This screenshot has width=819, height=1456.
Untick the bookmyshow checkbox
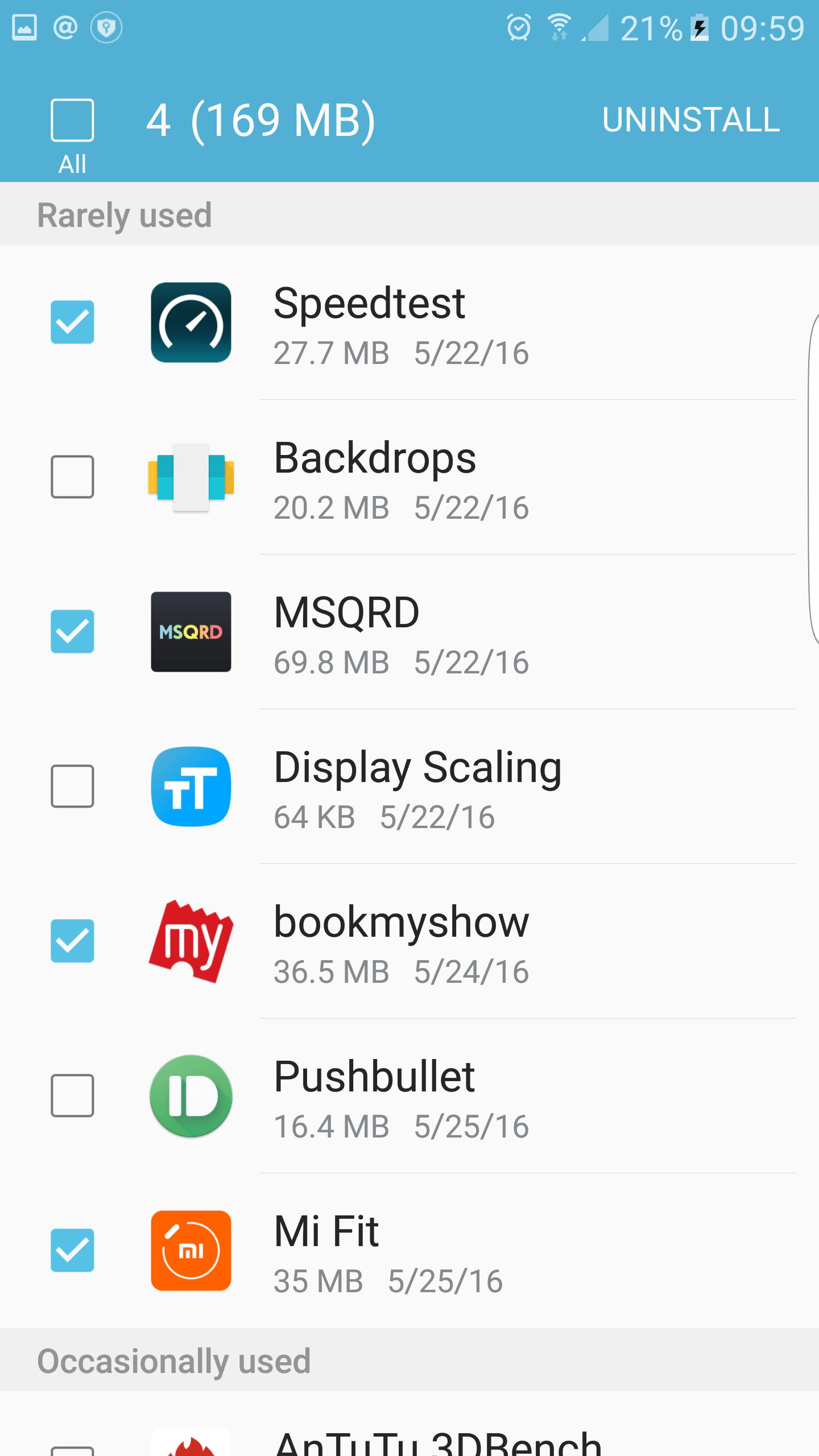pos(72,941)
